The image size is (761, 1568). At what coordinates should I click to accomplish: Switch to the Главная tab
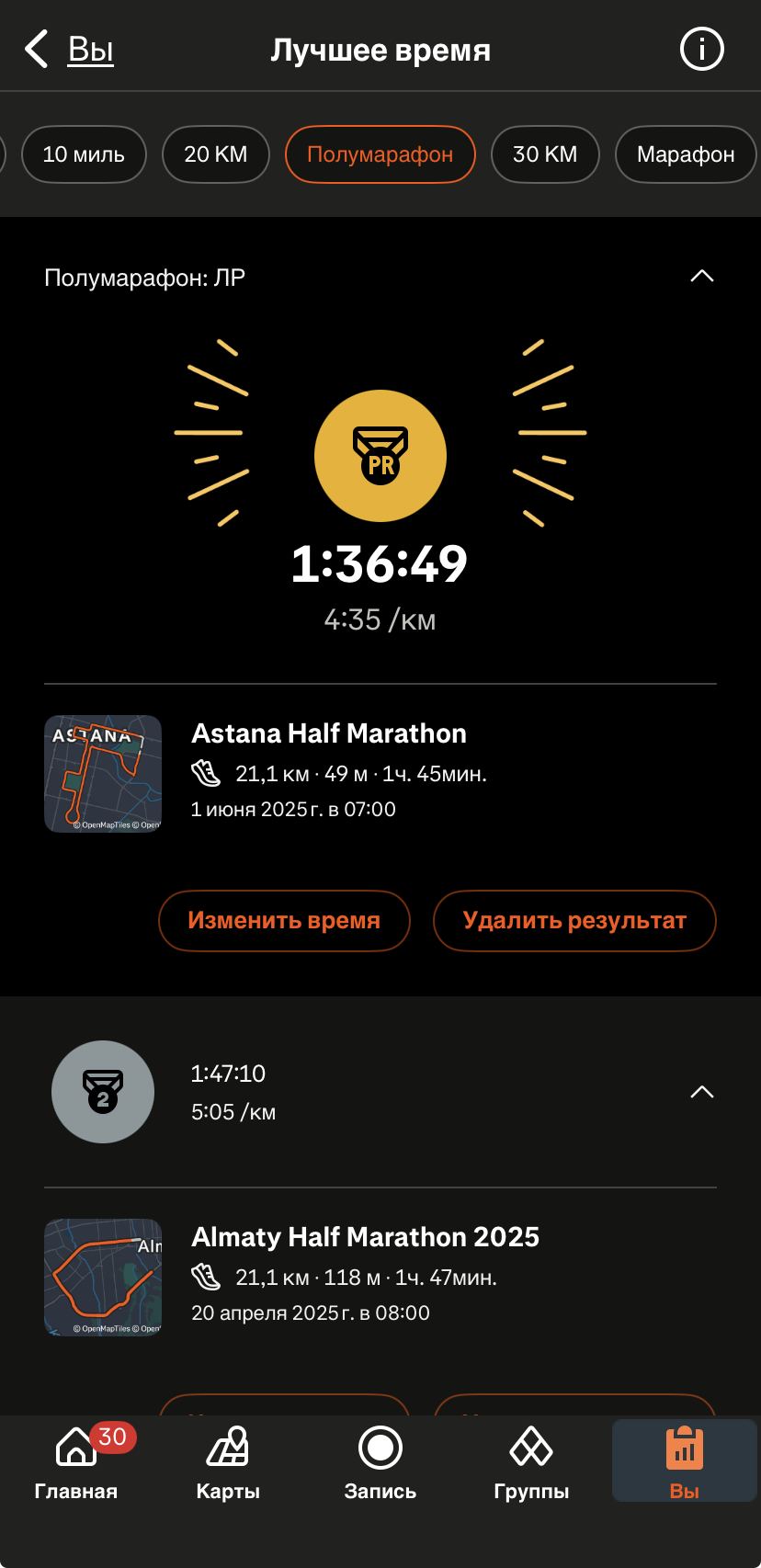pos(76,1461)
